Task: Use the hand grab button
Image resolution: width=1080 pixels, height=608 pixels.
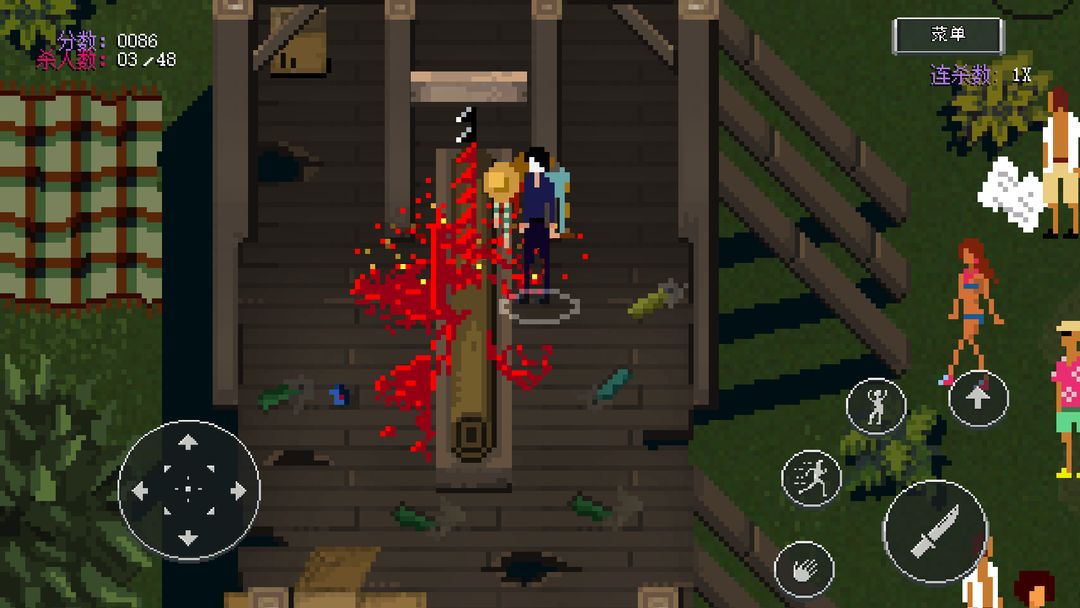Action: click(x=804, y=570)
